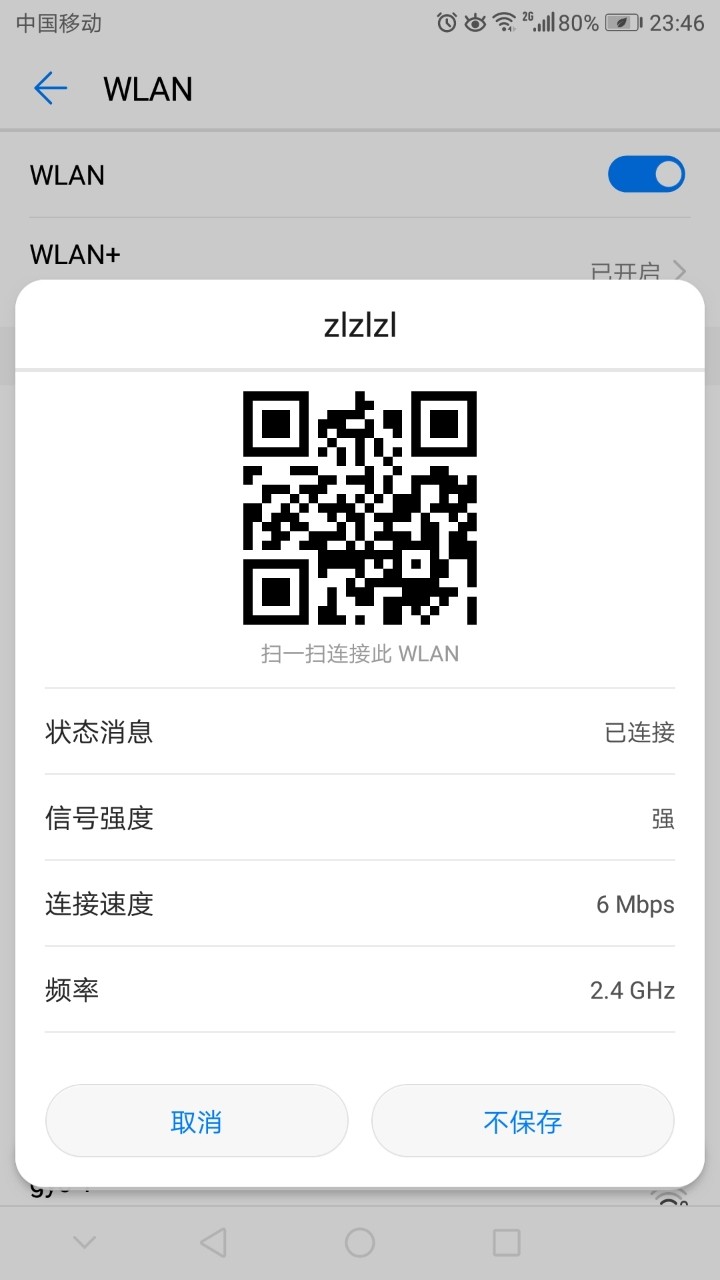This screenshot has width=720, height=1280.
Task: Tap the 信号强度 signal strength row
Action: (360, 818)
